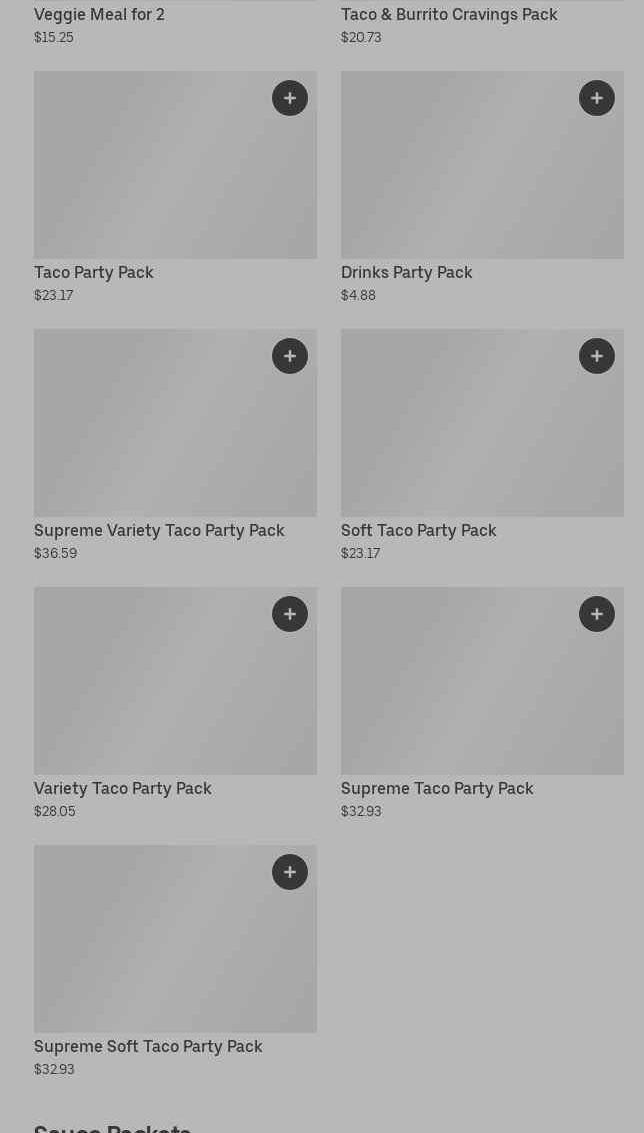Add Supreme Taco Party Pack to order

tap(597, 614)
